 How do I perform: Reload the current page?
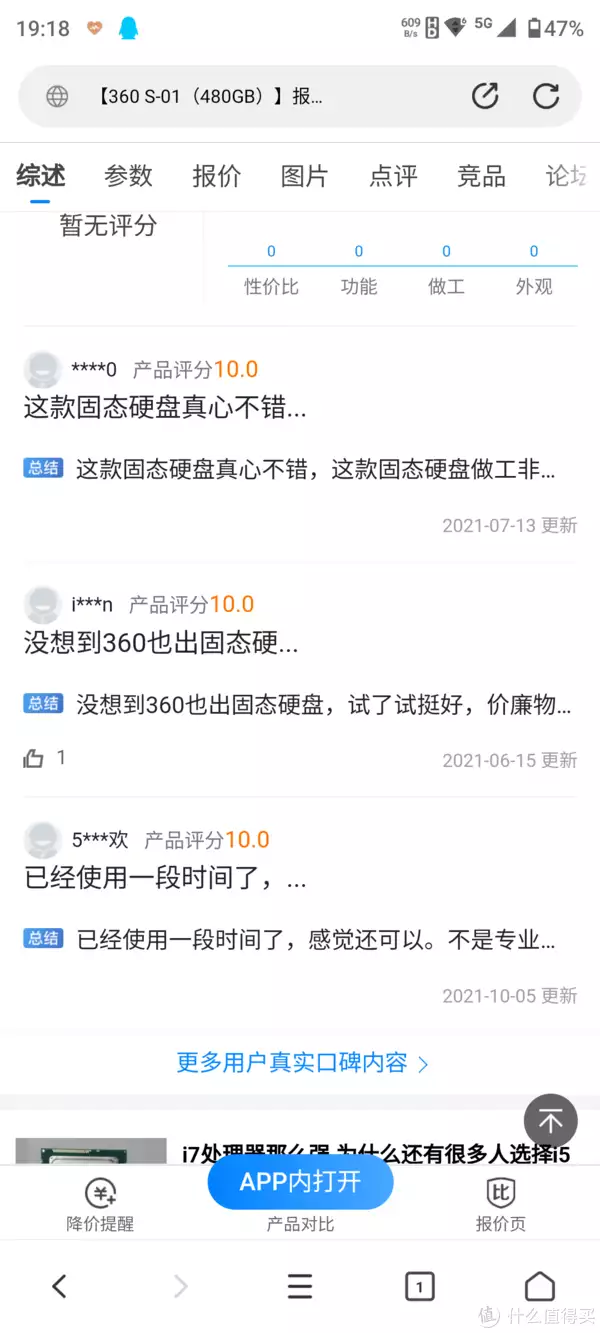coord(546,96)
